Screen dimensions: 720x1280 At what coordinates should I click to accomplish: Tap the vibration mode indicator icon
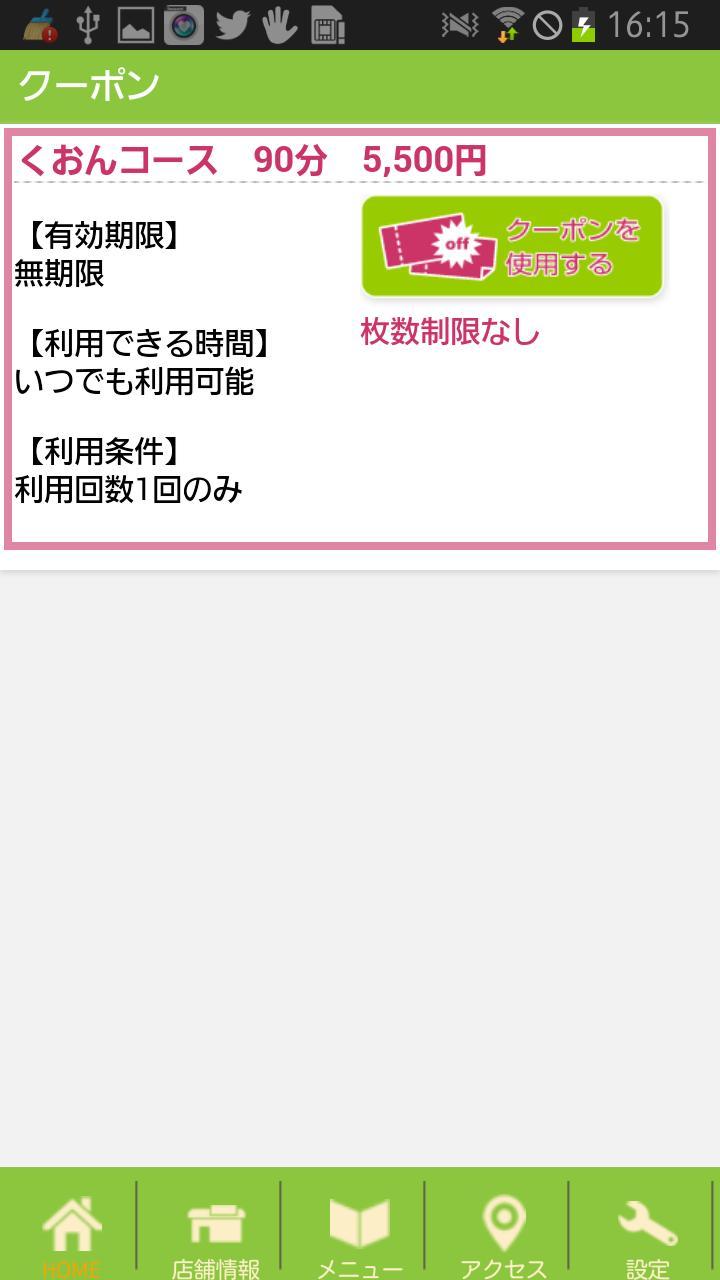[459, 25]
